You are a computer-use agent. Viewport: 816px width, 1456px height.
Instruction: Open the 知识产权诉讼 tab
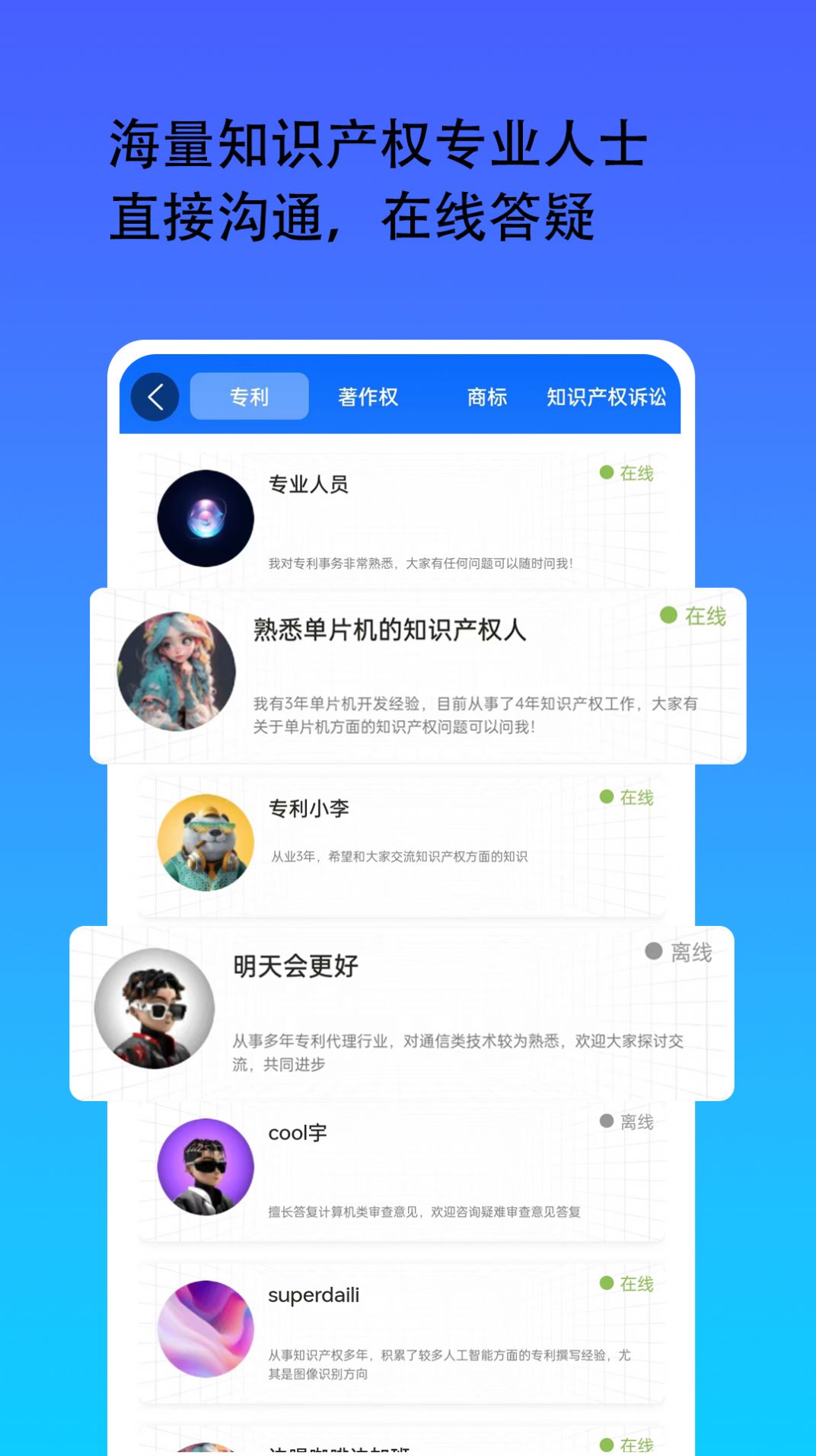coord(607,397)
